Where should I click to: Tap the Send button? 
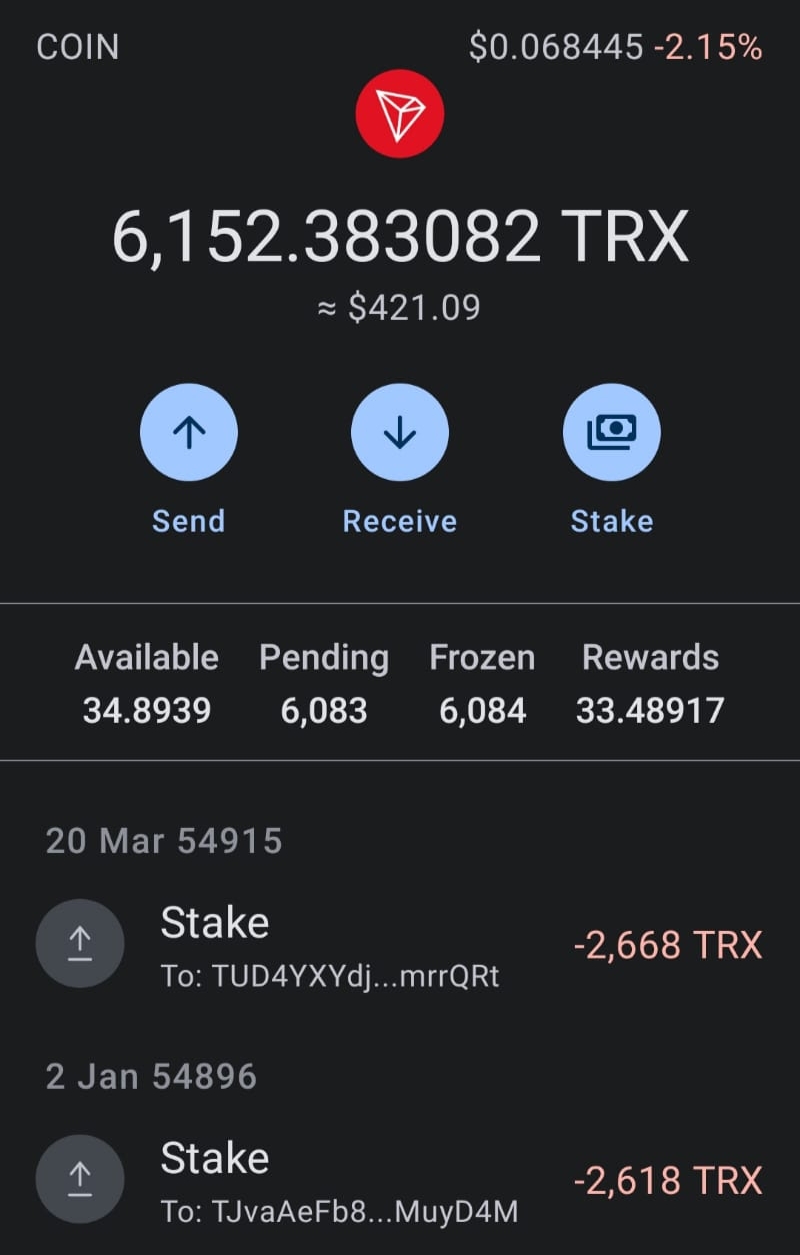(189, 433)
